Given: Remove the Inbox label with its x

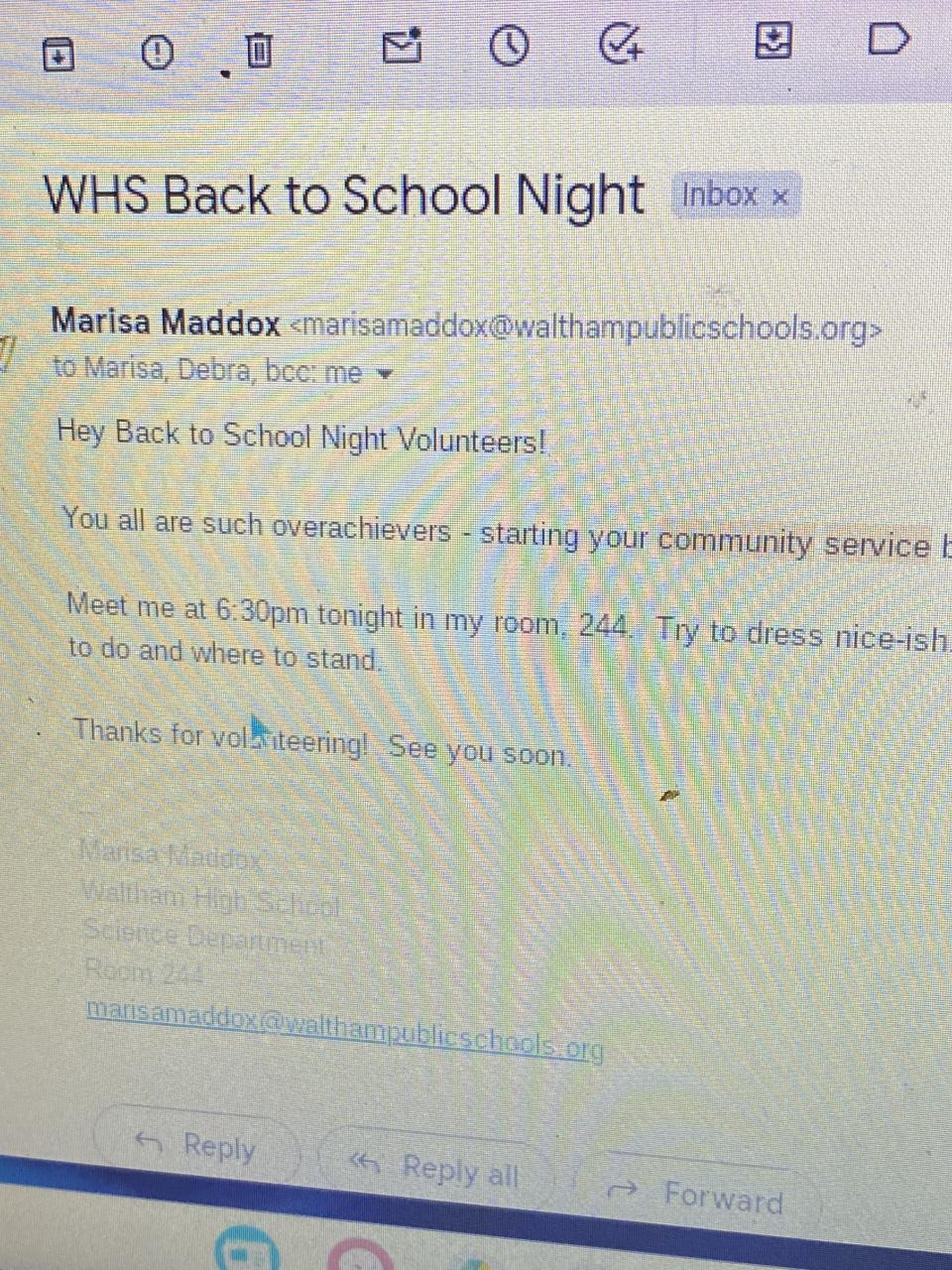Looking at the screenshot, I should pyautogui.click(x=780, y=197).
